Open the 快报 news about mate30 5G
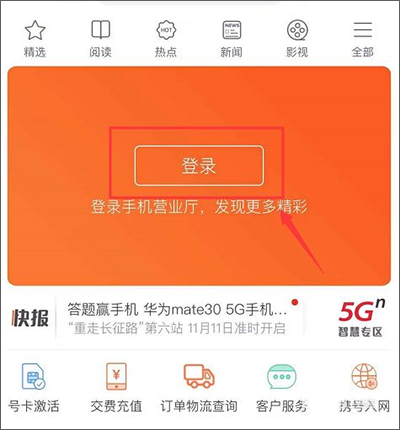This screenshot has width=400, height=430. [177, 318]
